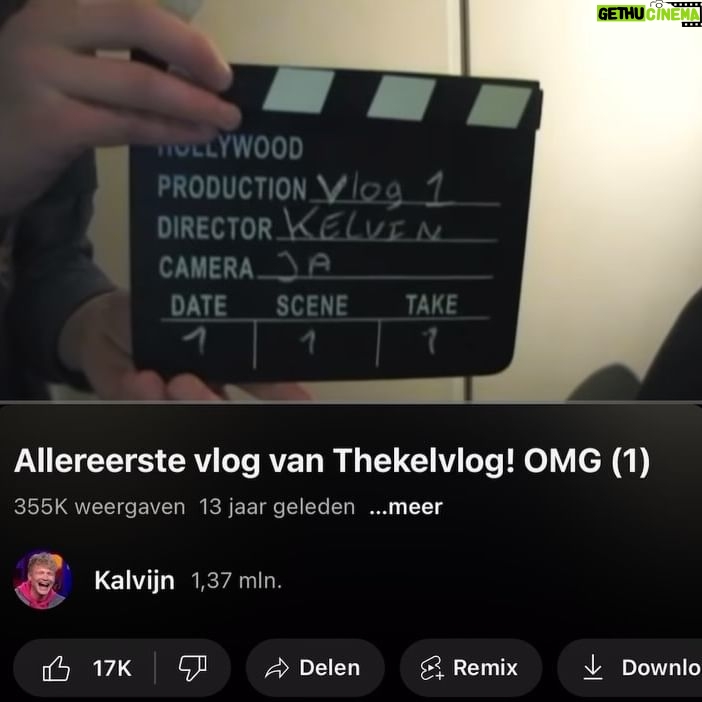702x702 pixels.
Task: Expand the description with ...meer
Action: pyautogui.click(x=406, y=507)
